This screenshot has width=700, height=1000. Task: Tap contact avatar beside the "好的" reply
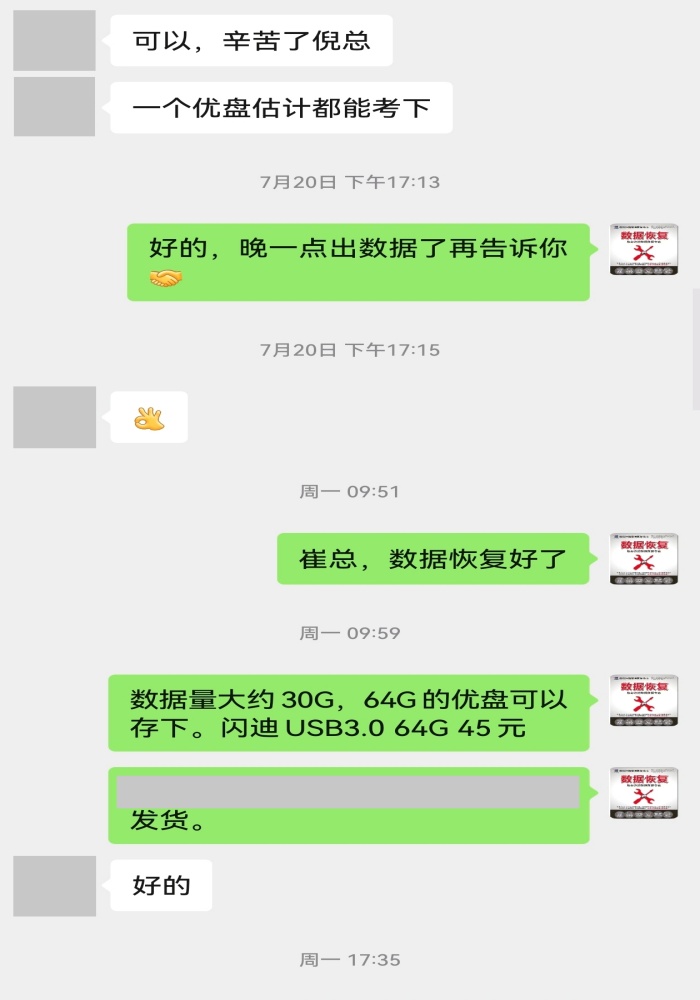click(54, 885)
